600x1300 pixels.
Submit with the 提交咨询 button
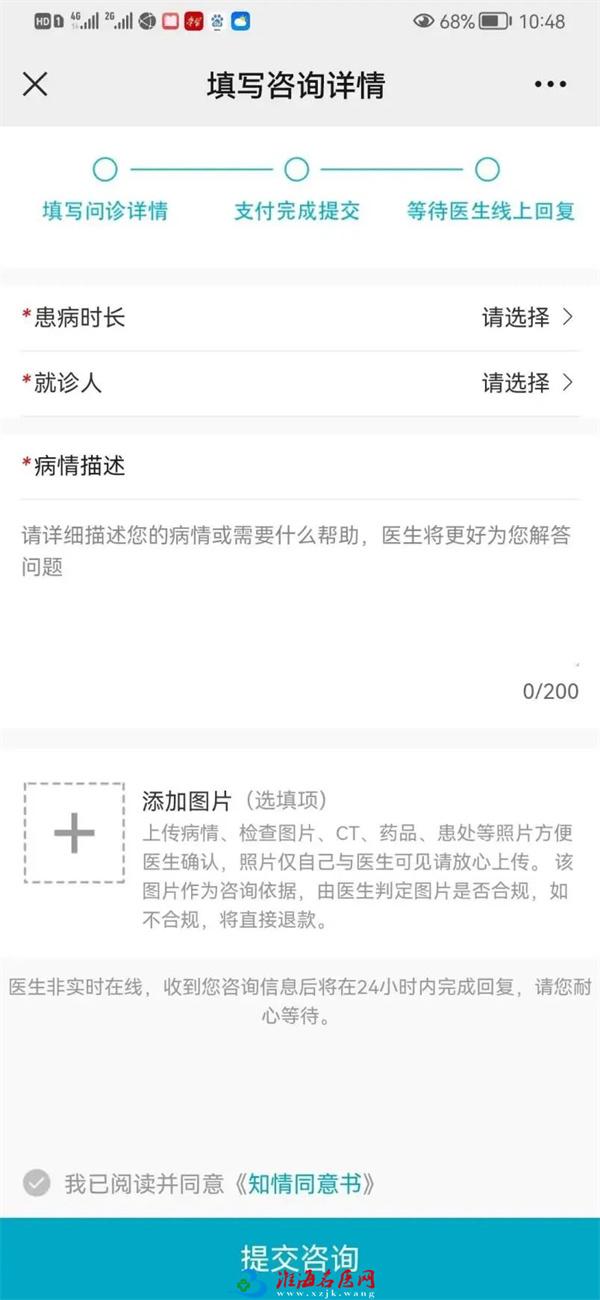coord(300,1255)
